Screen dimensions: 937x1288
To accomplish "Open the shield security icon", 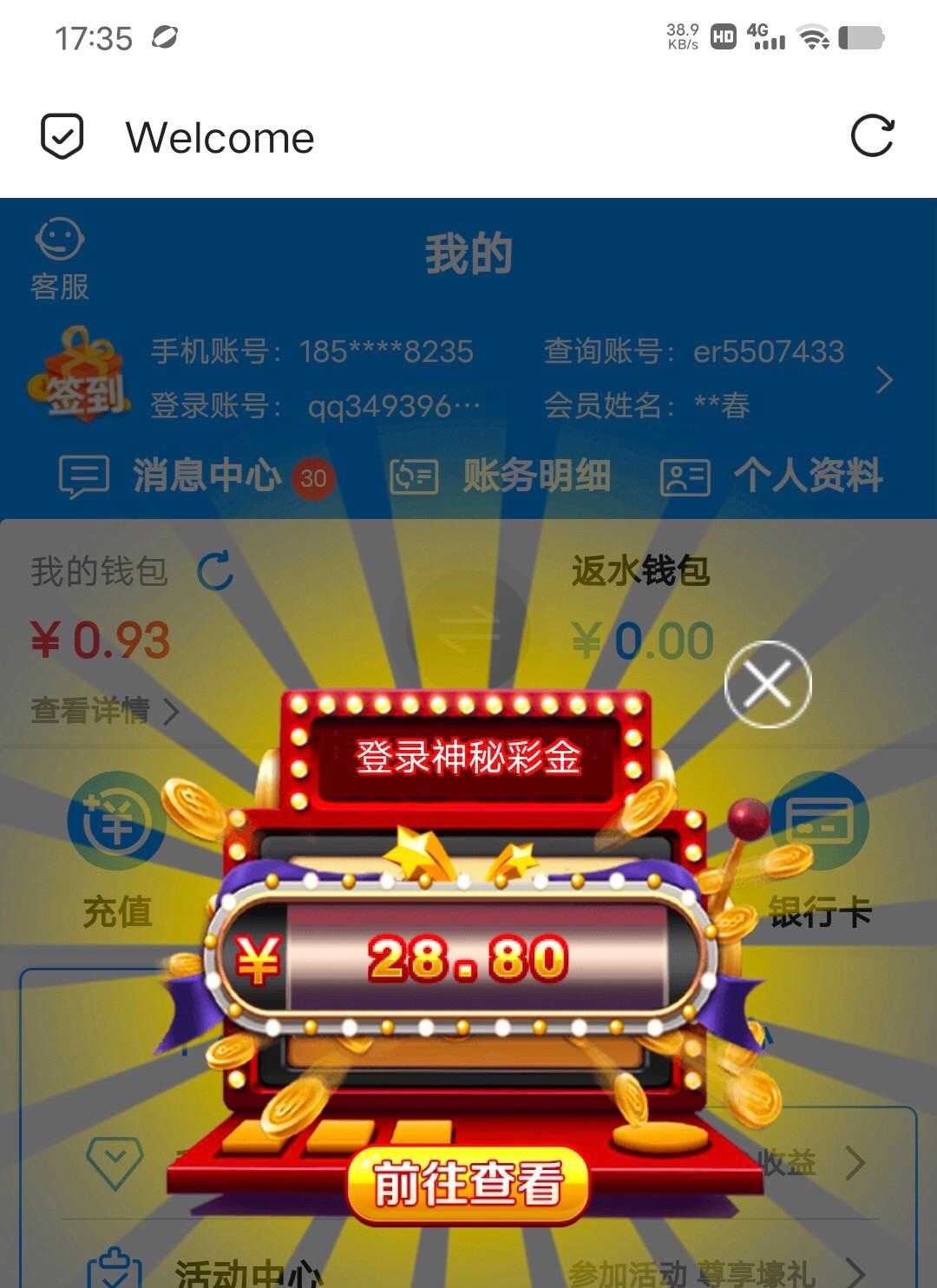I will [62, 136].
